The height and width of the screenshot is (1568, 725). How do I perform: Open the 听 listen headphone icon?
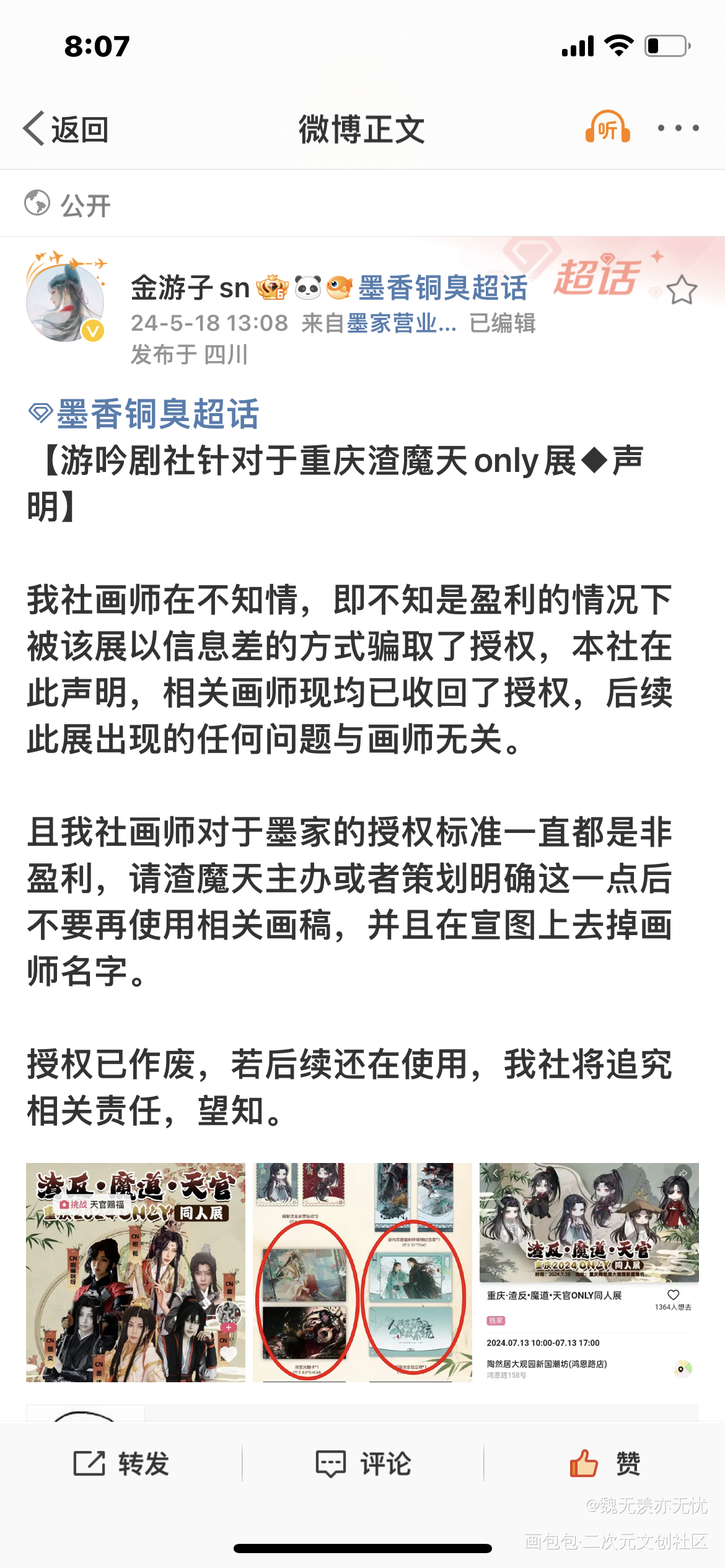607,128
